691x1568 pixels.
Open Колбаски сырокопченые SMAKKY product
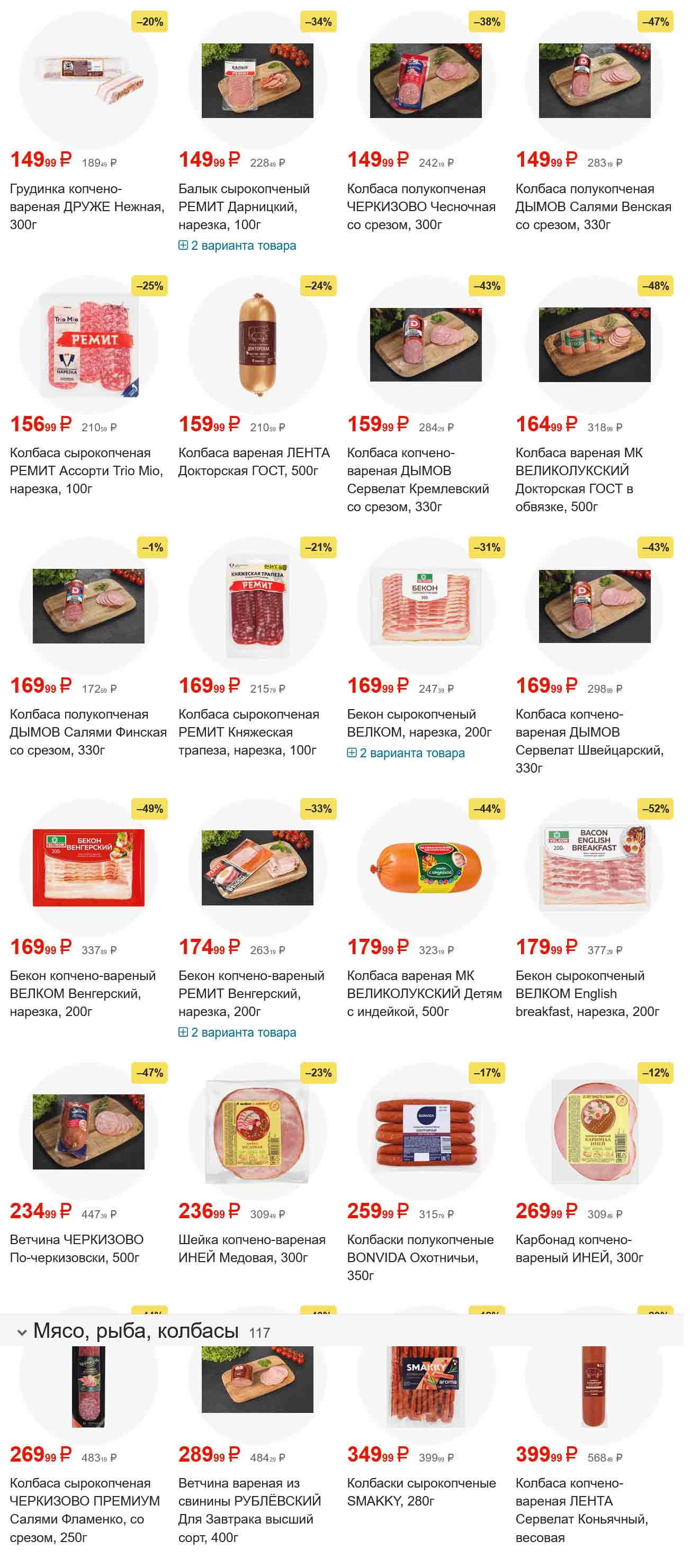[x=421, y=1491]
